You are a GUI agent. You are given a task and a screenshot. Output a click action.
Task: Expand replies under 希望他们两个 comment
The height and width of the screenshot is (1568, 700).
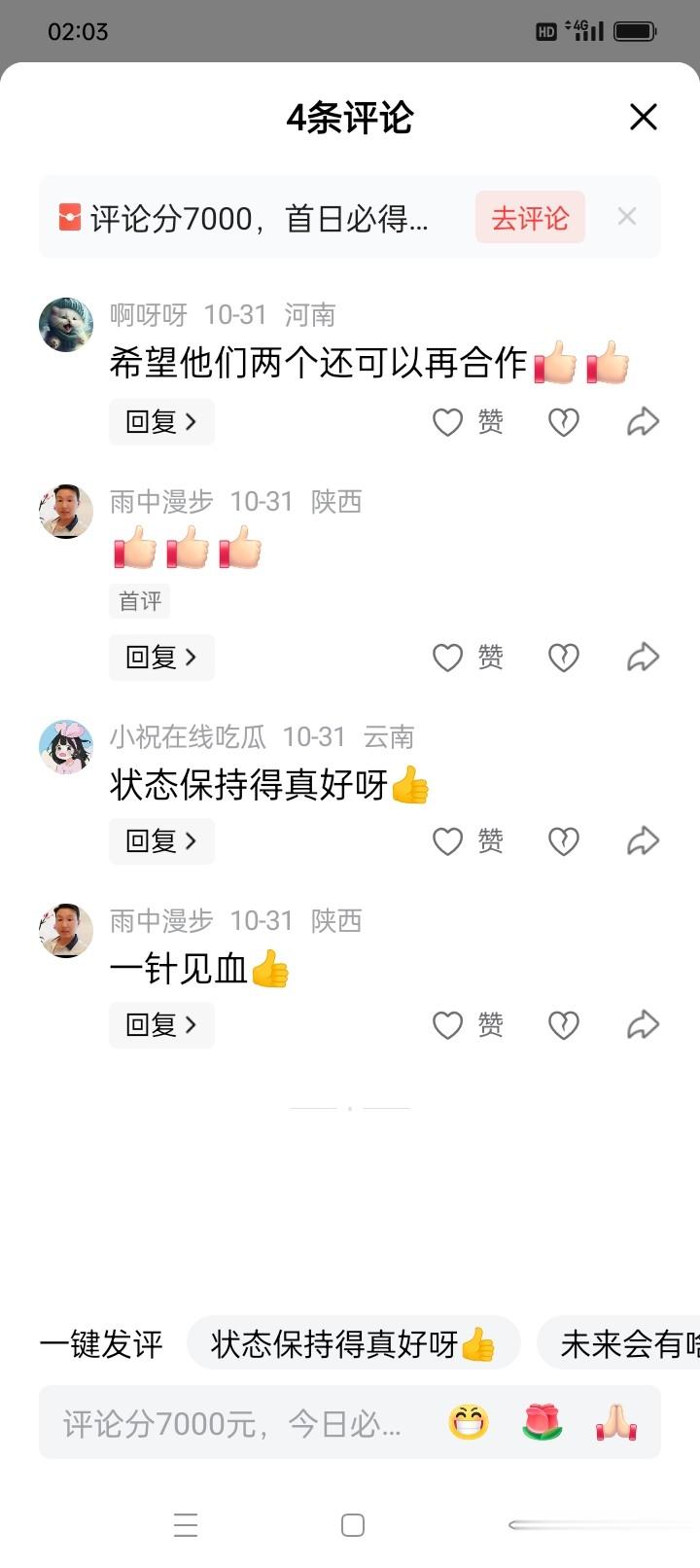pyautogui.click(x=161, y=421)
